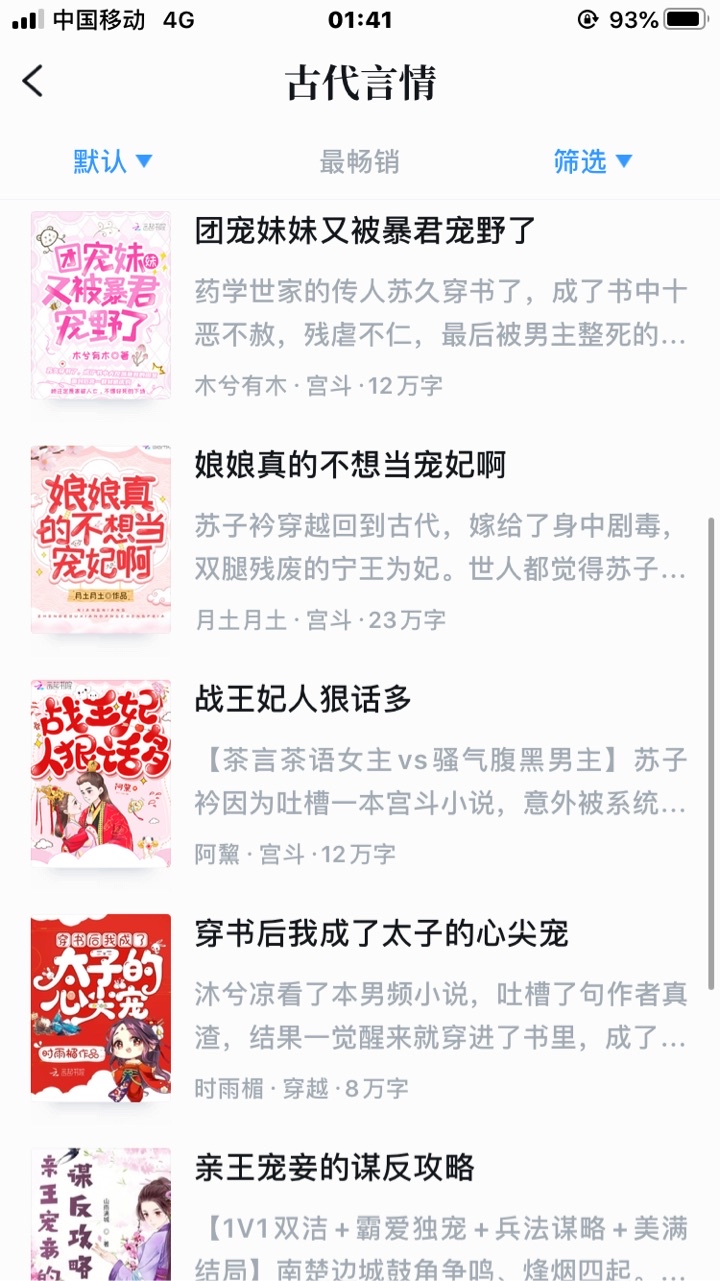720x1281 pixels.
Task: Open the book 亲王宠妾的谋反攻略
Action: (334, 1167)
